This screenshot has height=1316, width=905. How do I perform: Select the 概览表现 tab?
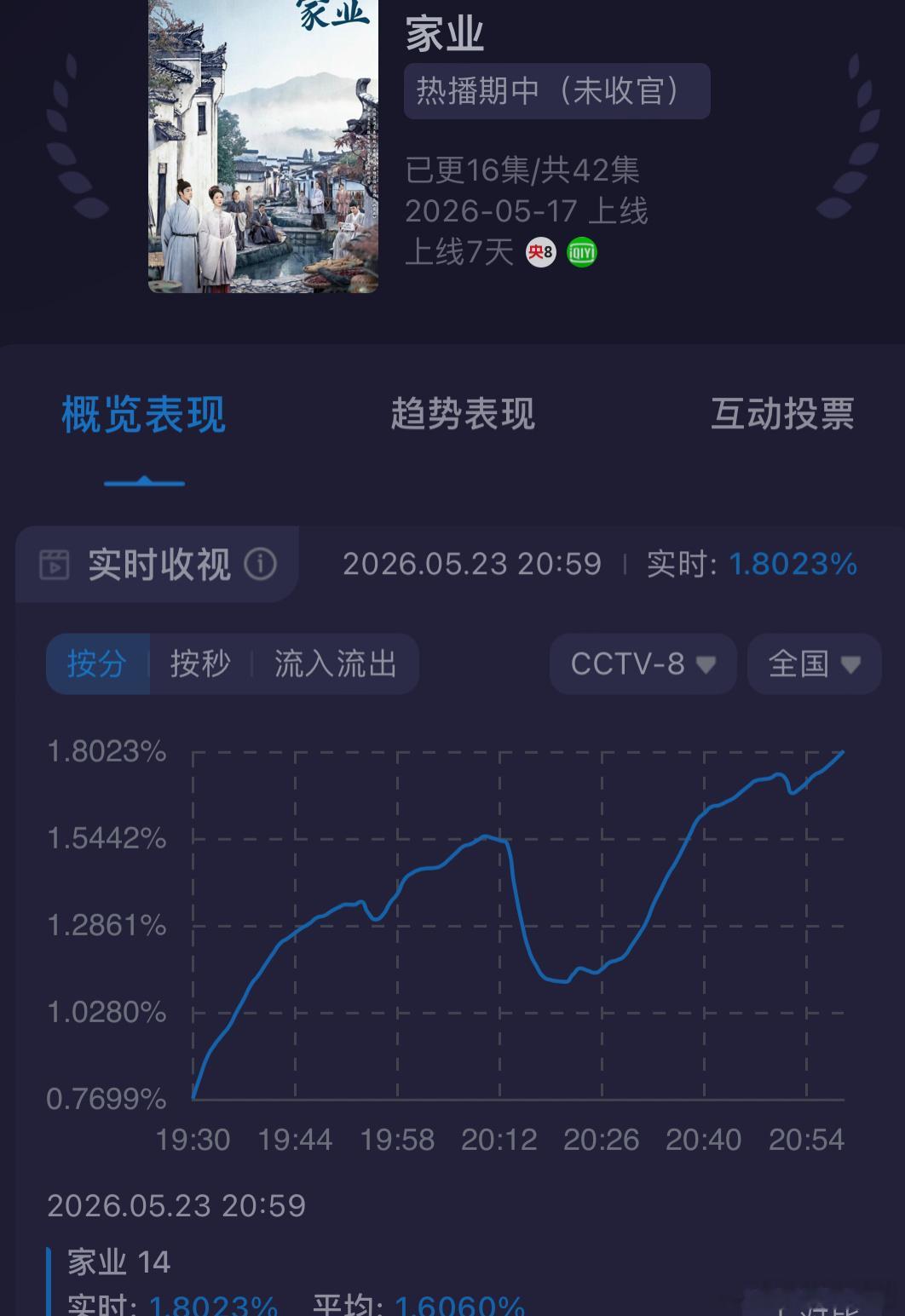[x=144, y=414]
